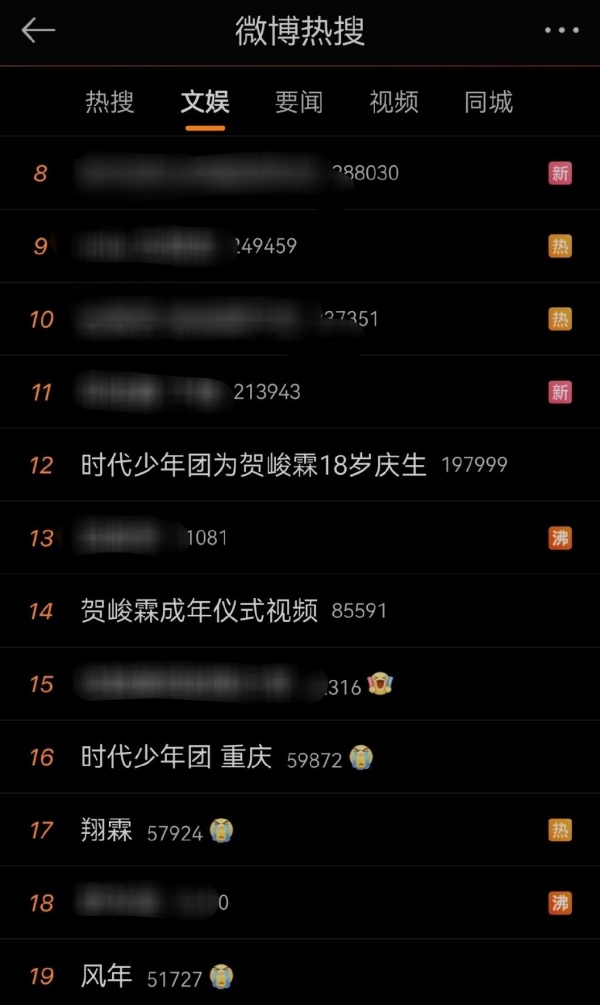Open the 翔霖 trending topic
Image resolution: width=600 pixels, height=1005 pixels.
[x=107, y=830]
